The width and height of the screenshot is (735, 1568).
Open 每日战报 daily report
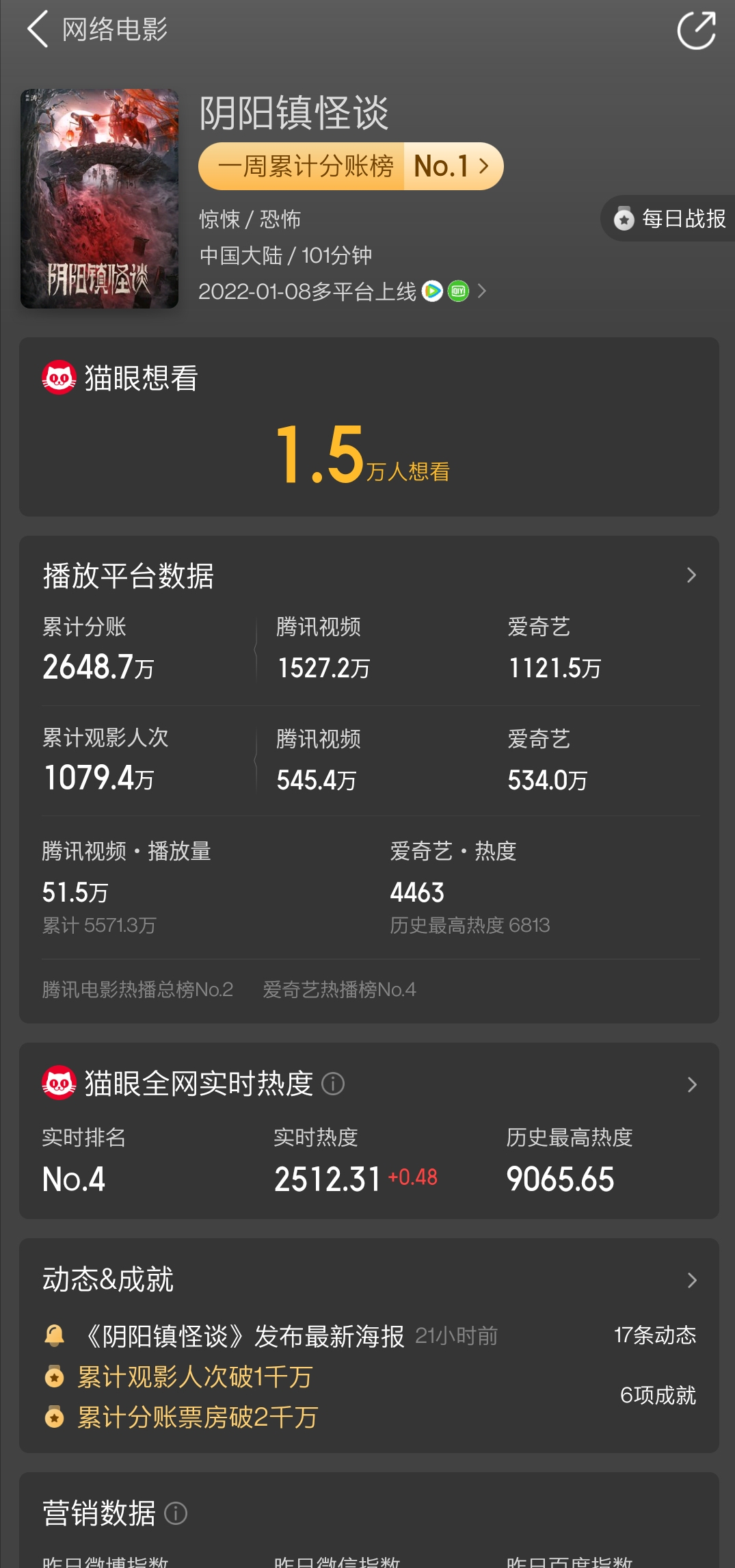point(669,218)
